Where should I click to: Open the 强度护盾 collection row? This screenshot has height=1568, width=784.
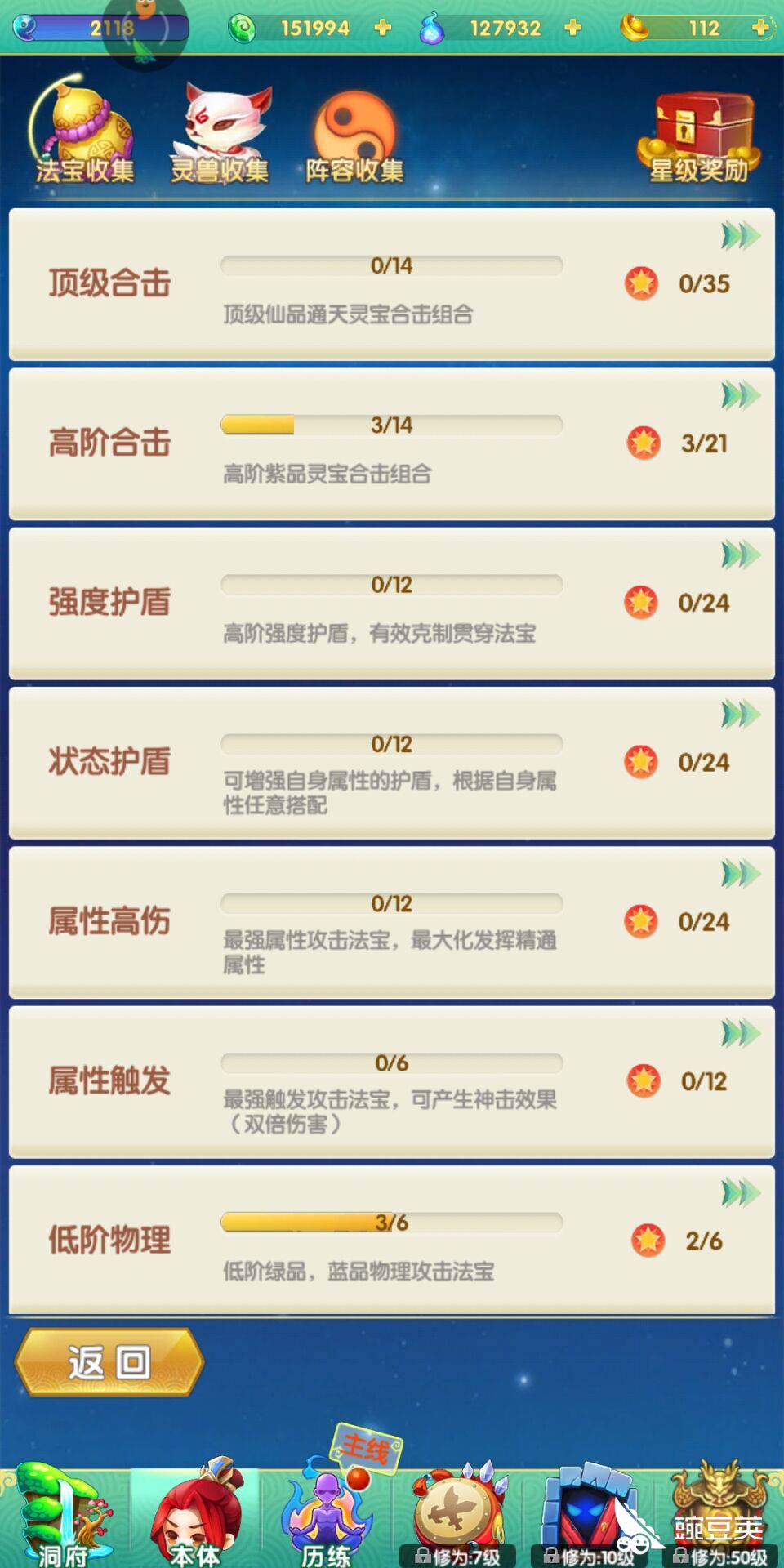(392, 603)
